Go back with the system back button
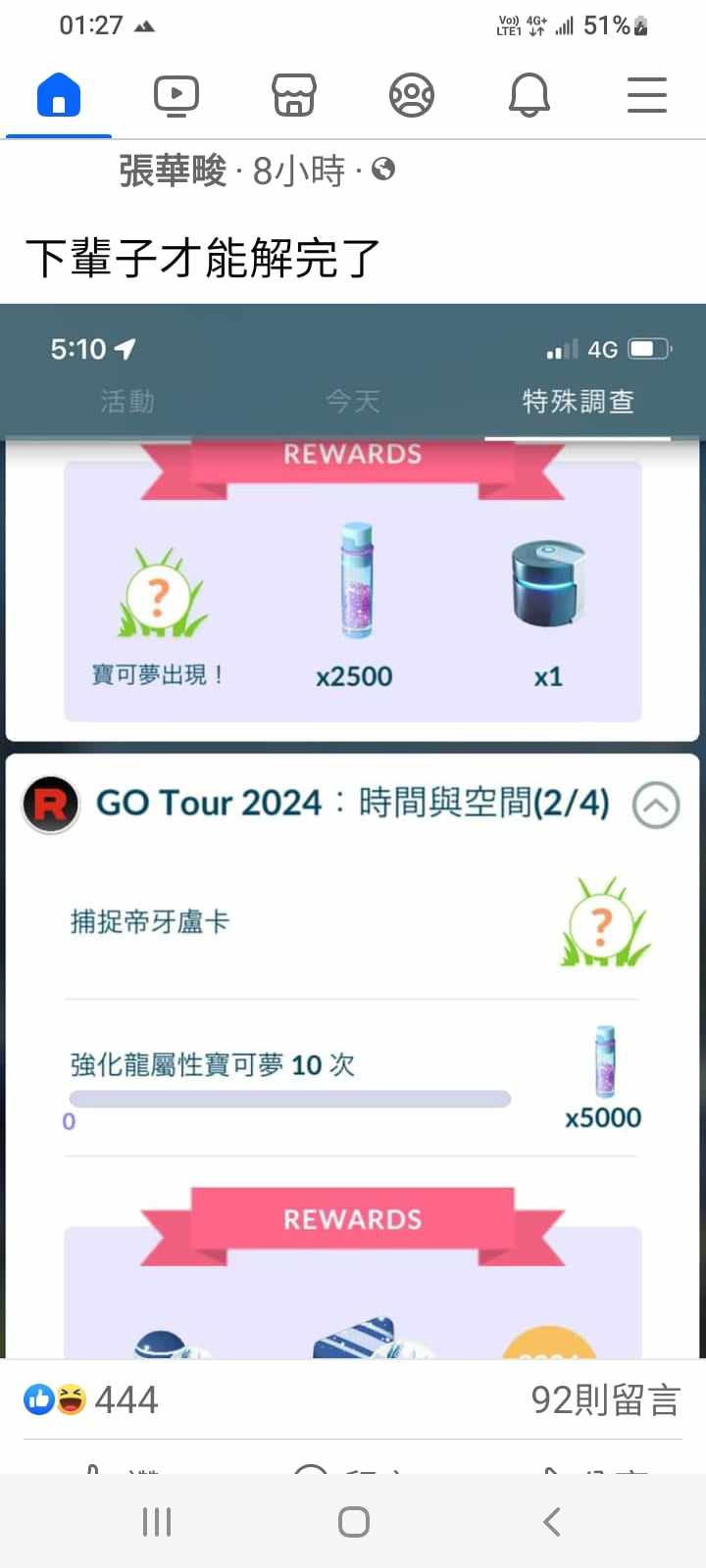This screenshot has width=706, height=1568. (551, 1522)
